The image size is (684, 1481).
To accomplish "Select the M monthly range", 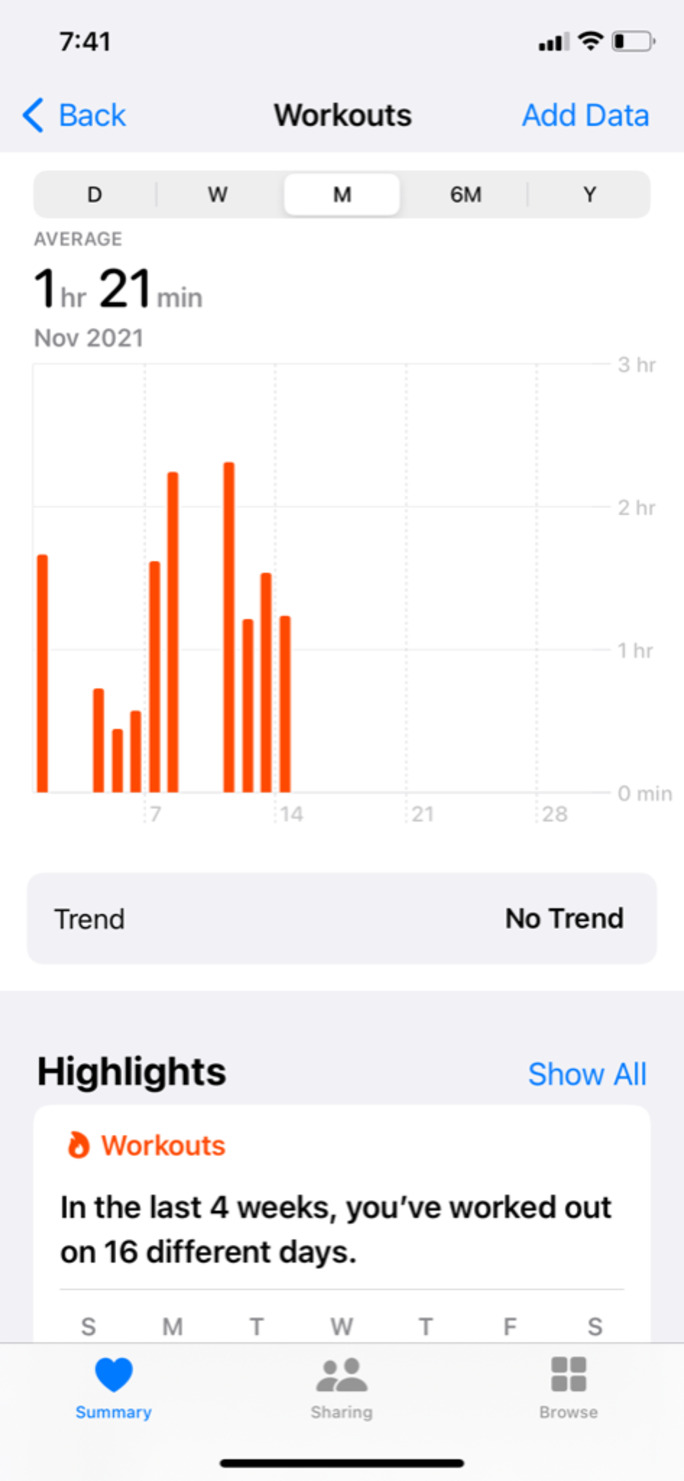I will pos(342,195).
